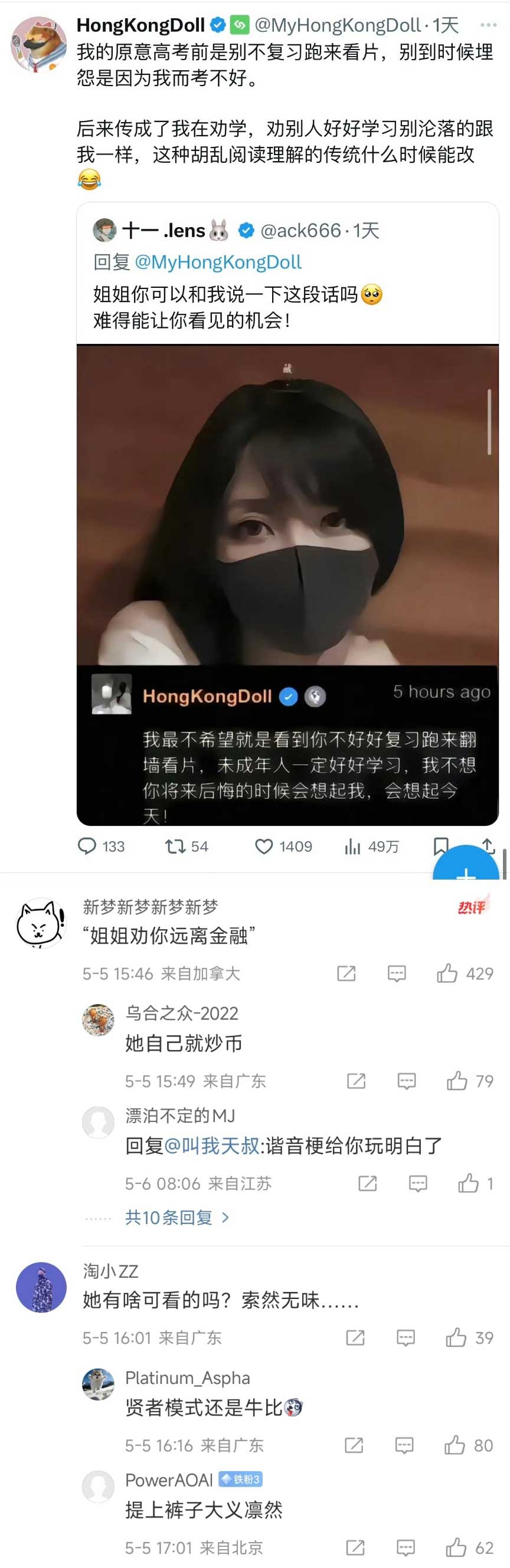This screenshot has height=1568, width=510.
Task: Share 乌合之众-2022's reply
Action: (x=356, y=1081)
